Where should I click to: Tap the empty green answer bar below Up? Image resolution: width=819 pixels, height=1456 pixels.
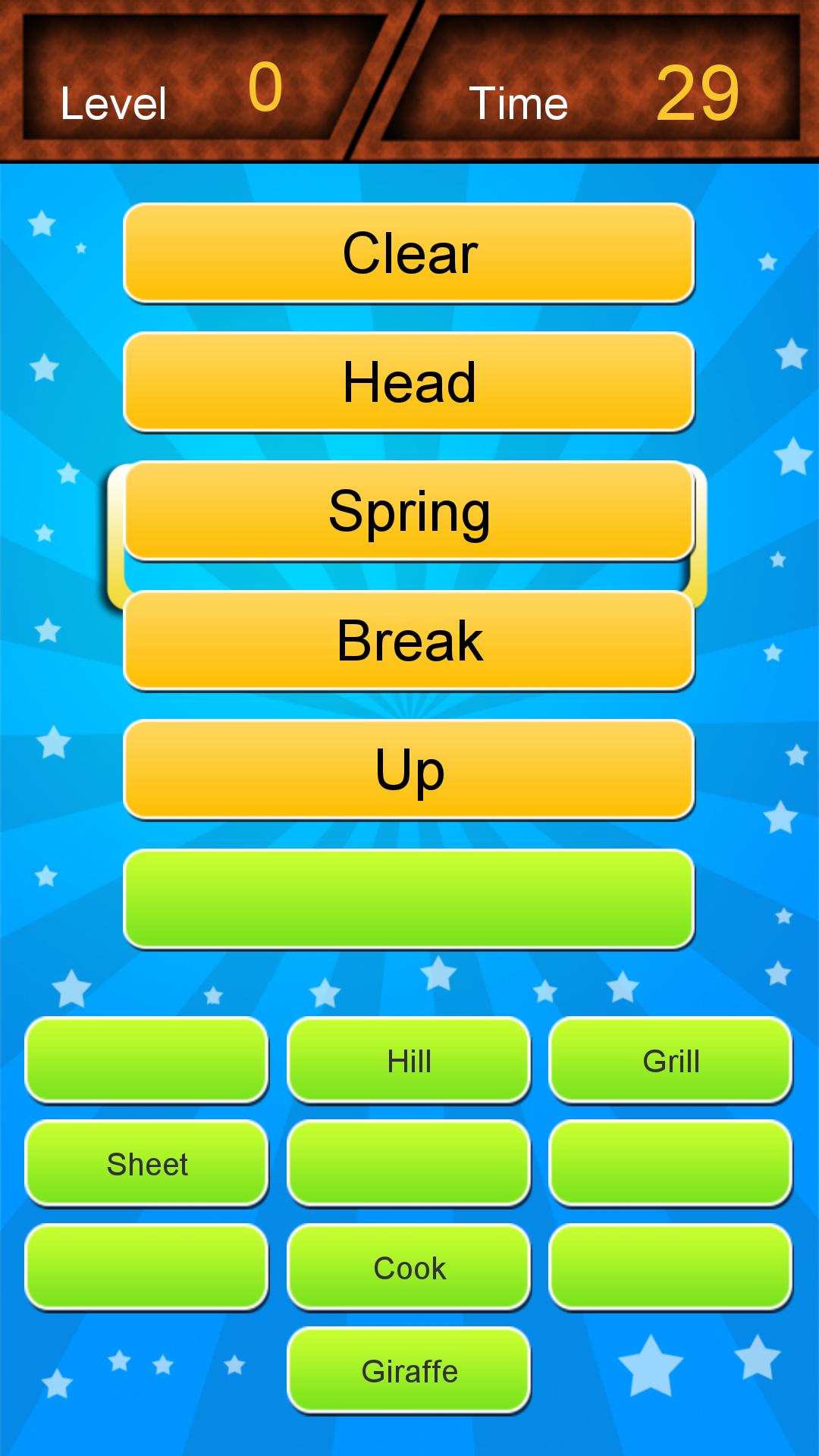click(409, 898)
